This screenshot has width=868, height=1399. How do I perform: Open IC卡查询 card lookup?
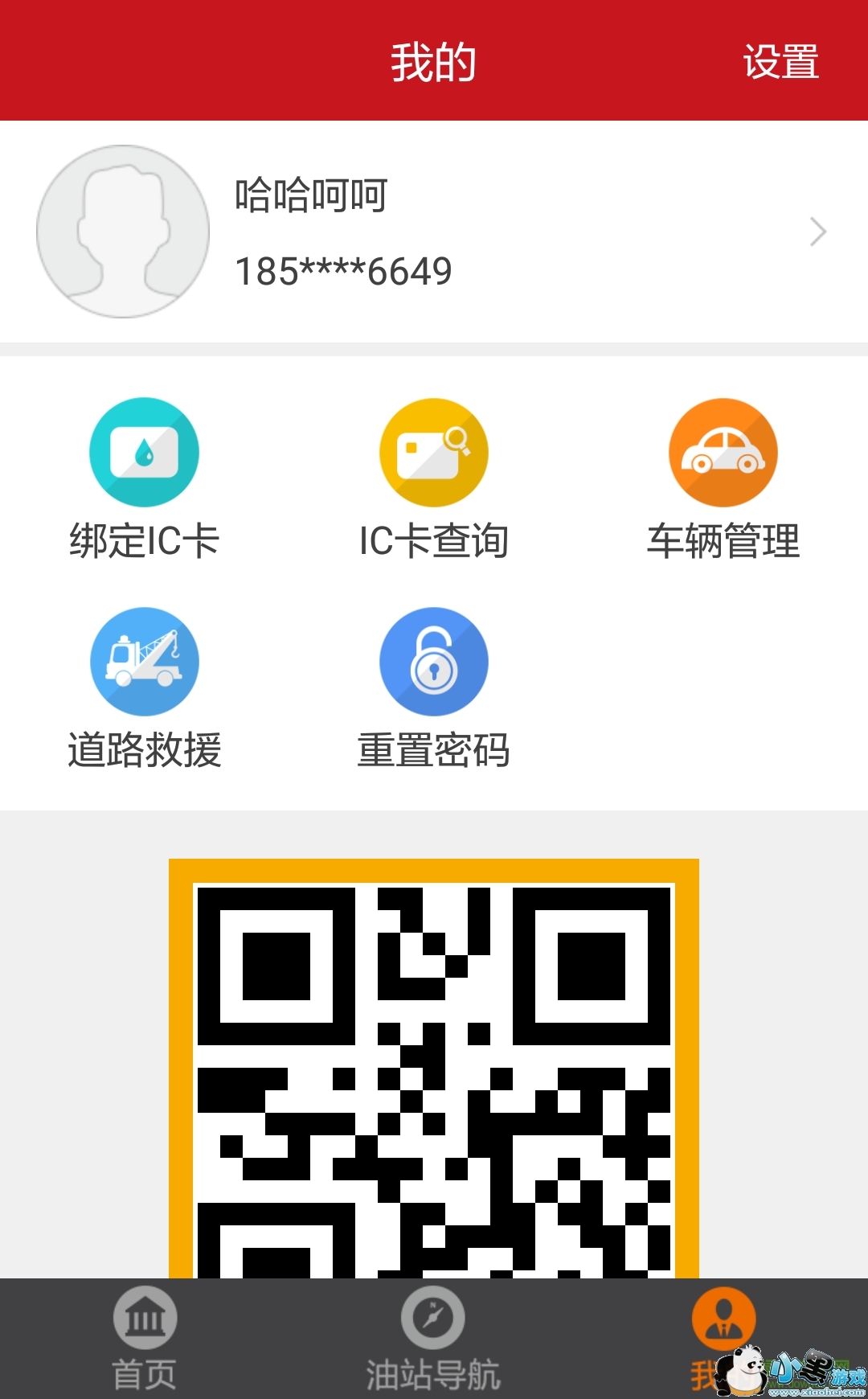point(434,480)
